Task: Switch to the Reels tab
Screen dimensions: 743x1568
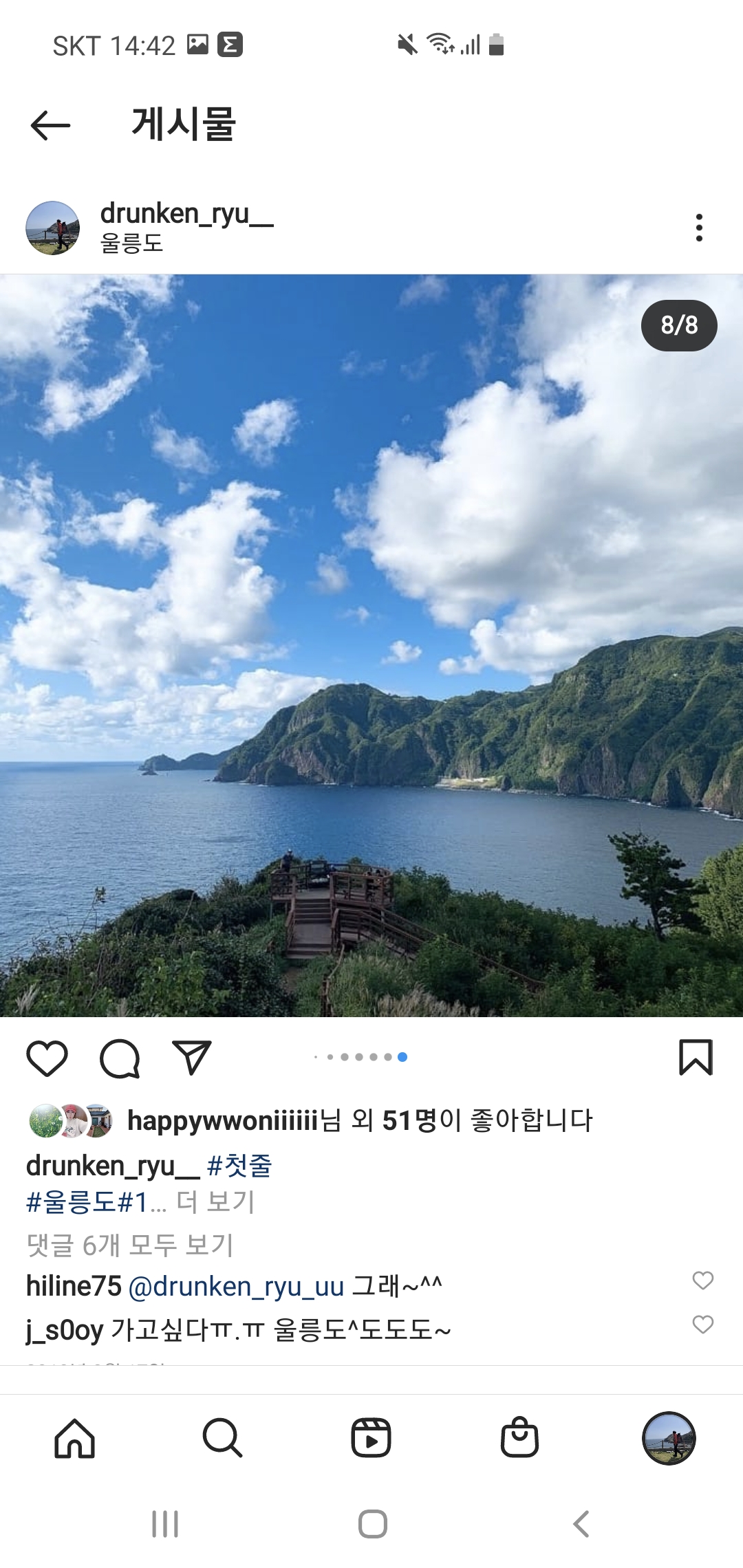Action: click(371, 1438)
